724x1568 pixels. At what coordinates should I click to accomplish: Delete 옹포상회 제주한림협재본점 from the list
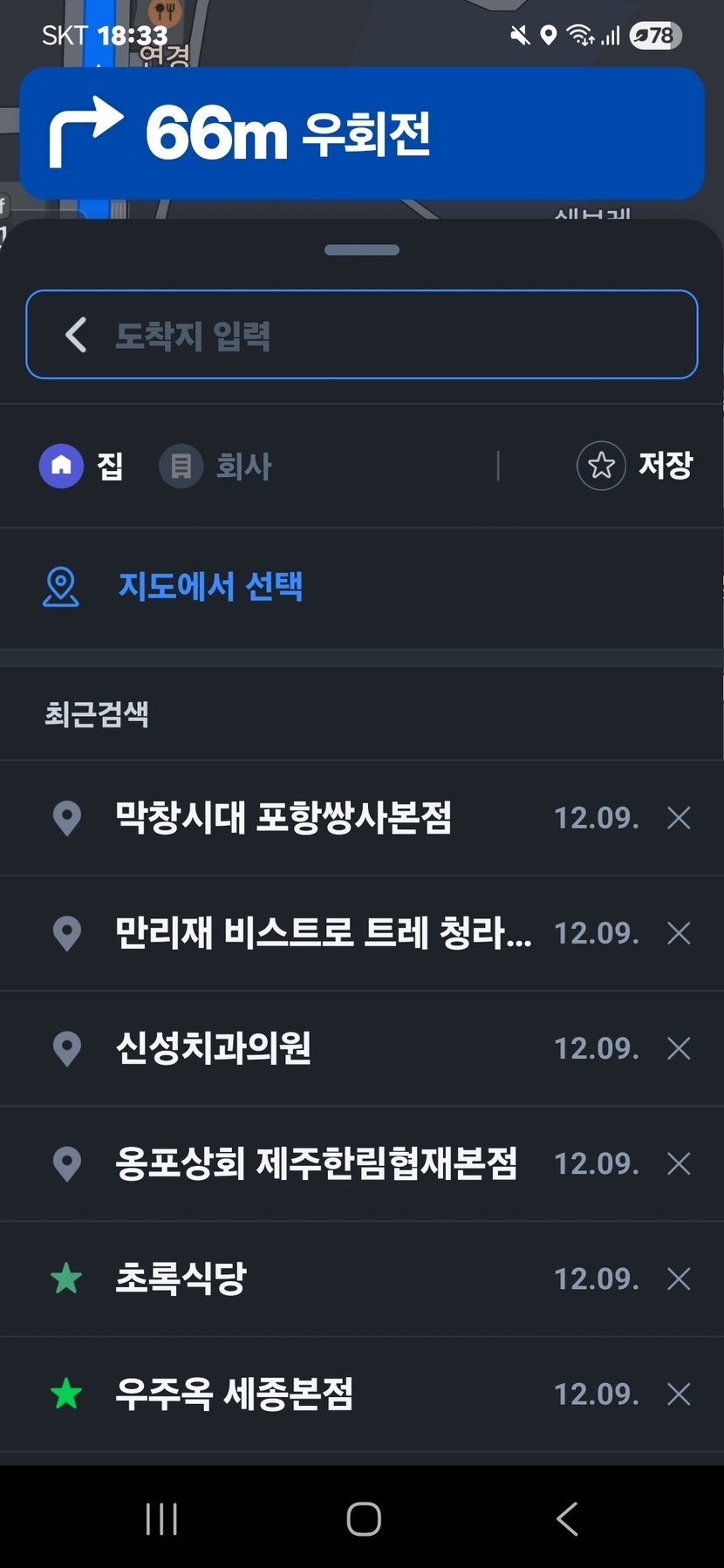click(679, 1163)
